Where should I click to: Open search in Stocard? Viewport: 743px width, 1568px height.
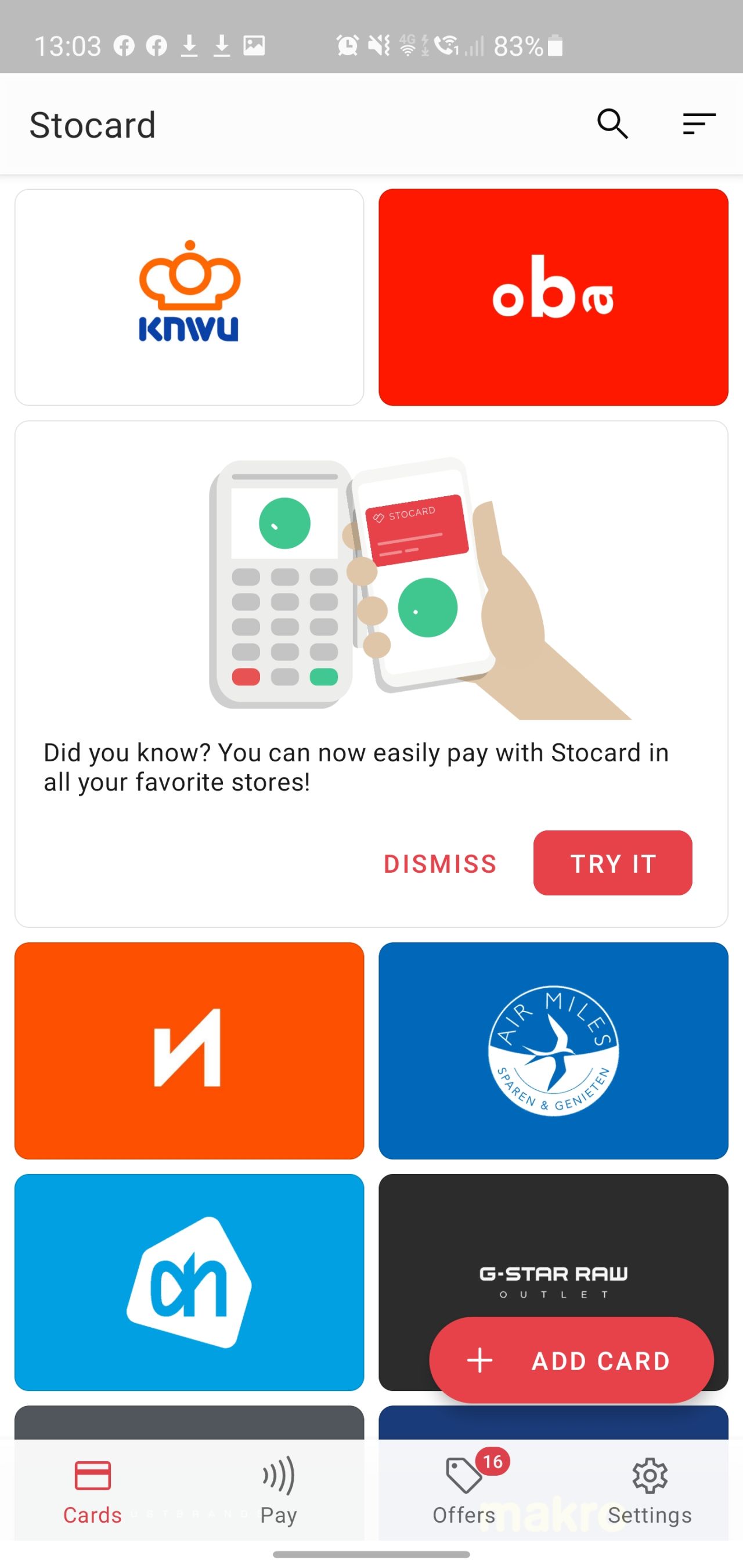612,124
